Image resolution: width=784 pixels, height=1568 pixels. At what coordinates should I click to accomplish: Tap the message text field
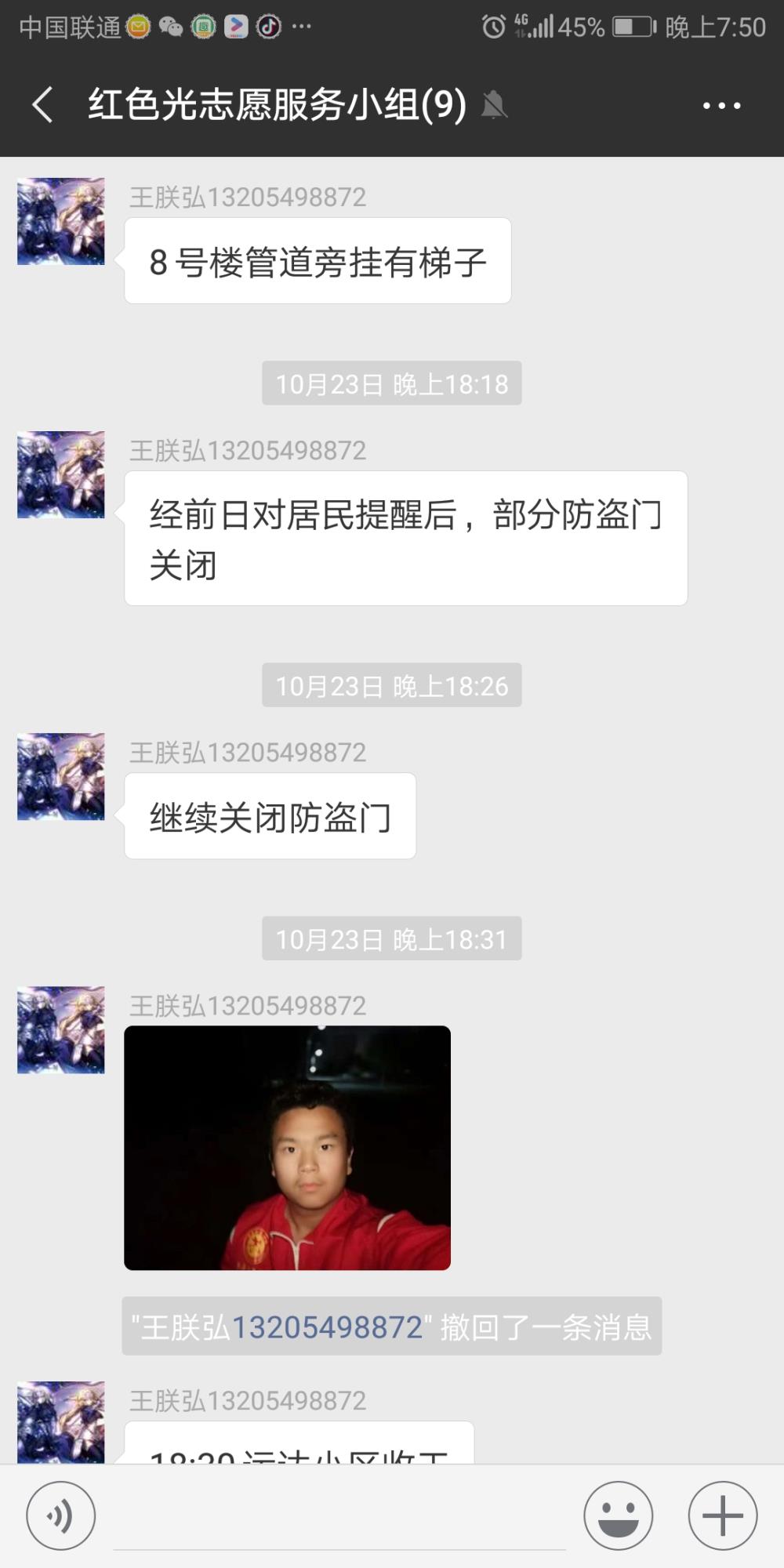click(339, 1517)
